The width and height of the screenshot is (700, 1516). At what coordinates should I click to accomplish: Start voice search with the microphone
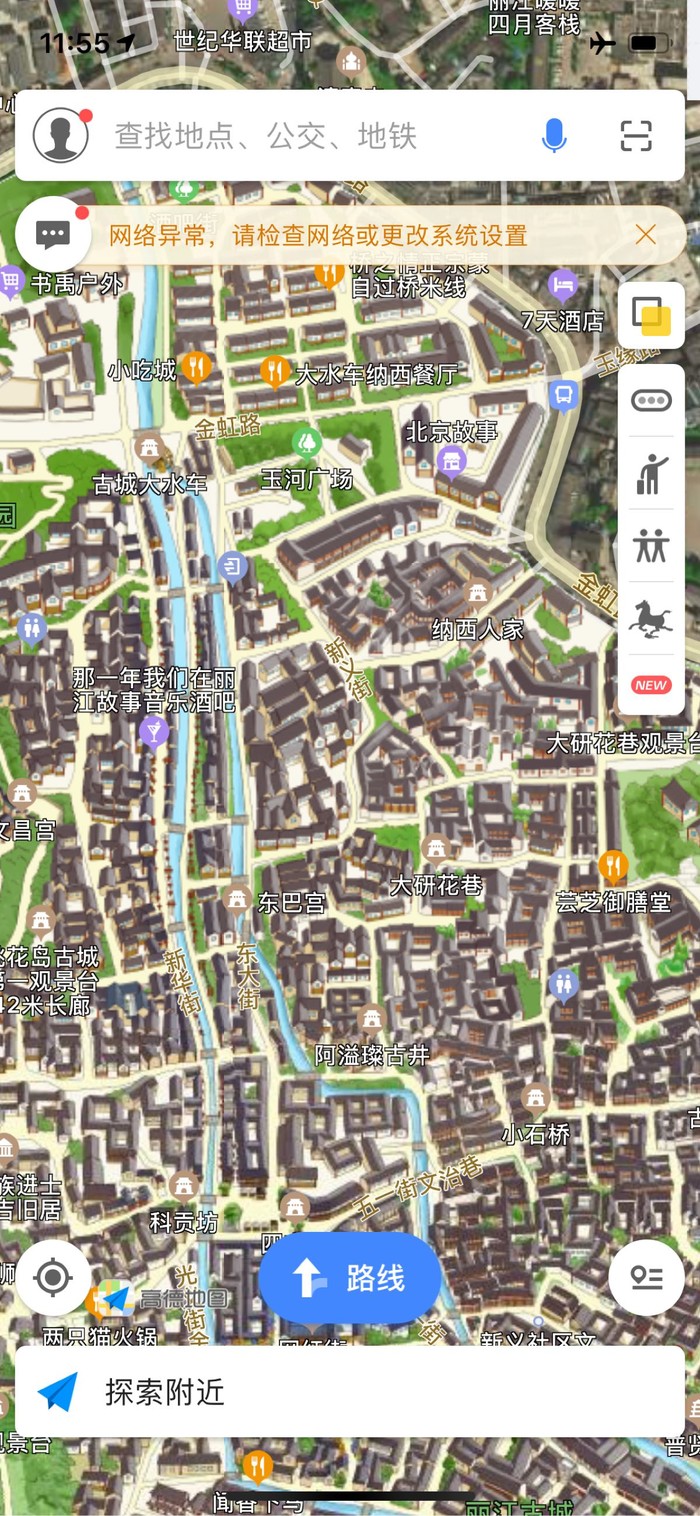click(x=554, y=136)
